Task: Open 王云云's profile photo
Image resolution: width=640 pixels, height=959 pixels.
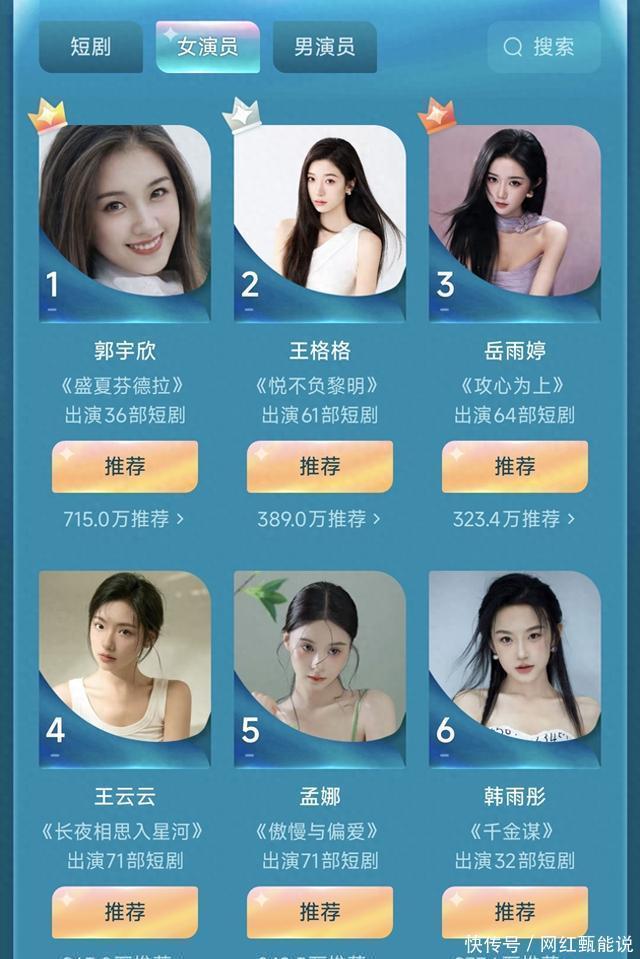Action: (x=125, y=658)
